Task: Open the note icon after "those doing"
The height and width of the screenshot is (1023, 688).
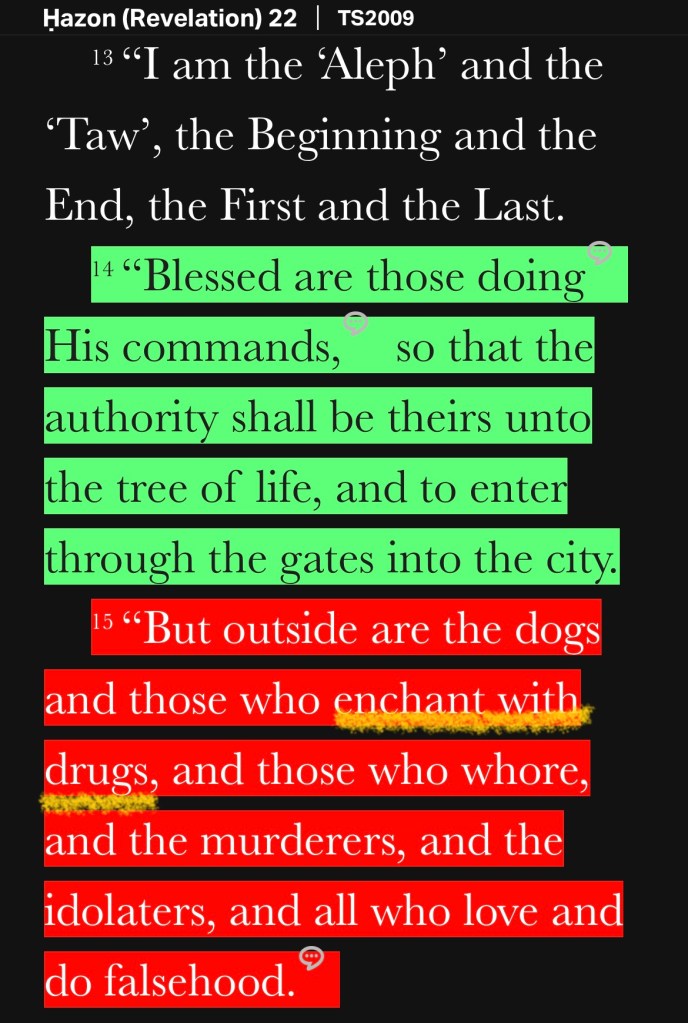Action: (599, 252)
